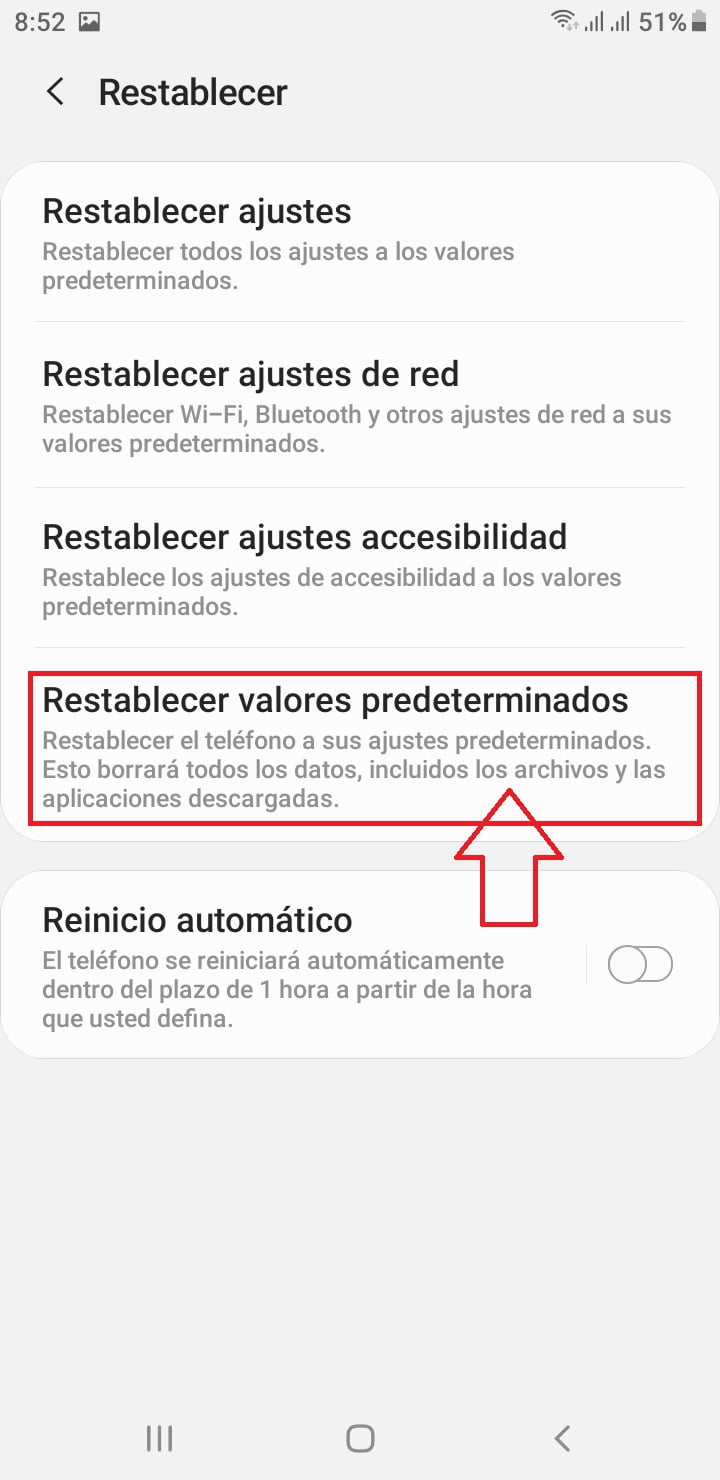720x1480 pixels.
Task: Tap the Home button in navigation bar
Action: point(359,1437)
